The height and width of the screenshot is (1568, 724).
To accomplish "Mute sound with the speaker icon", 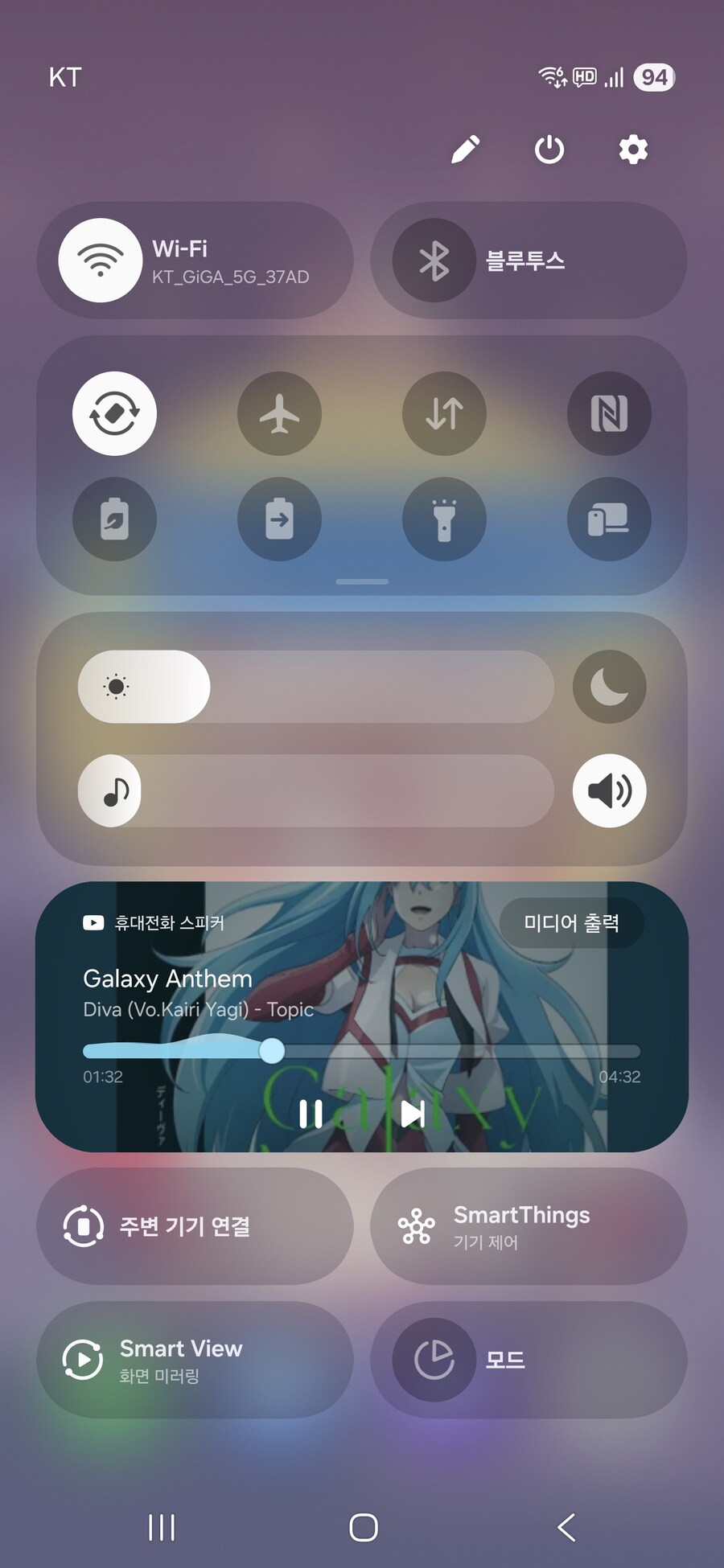I will [609, 791].
